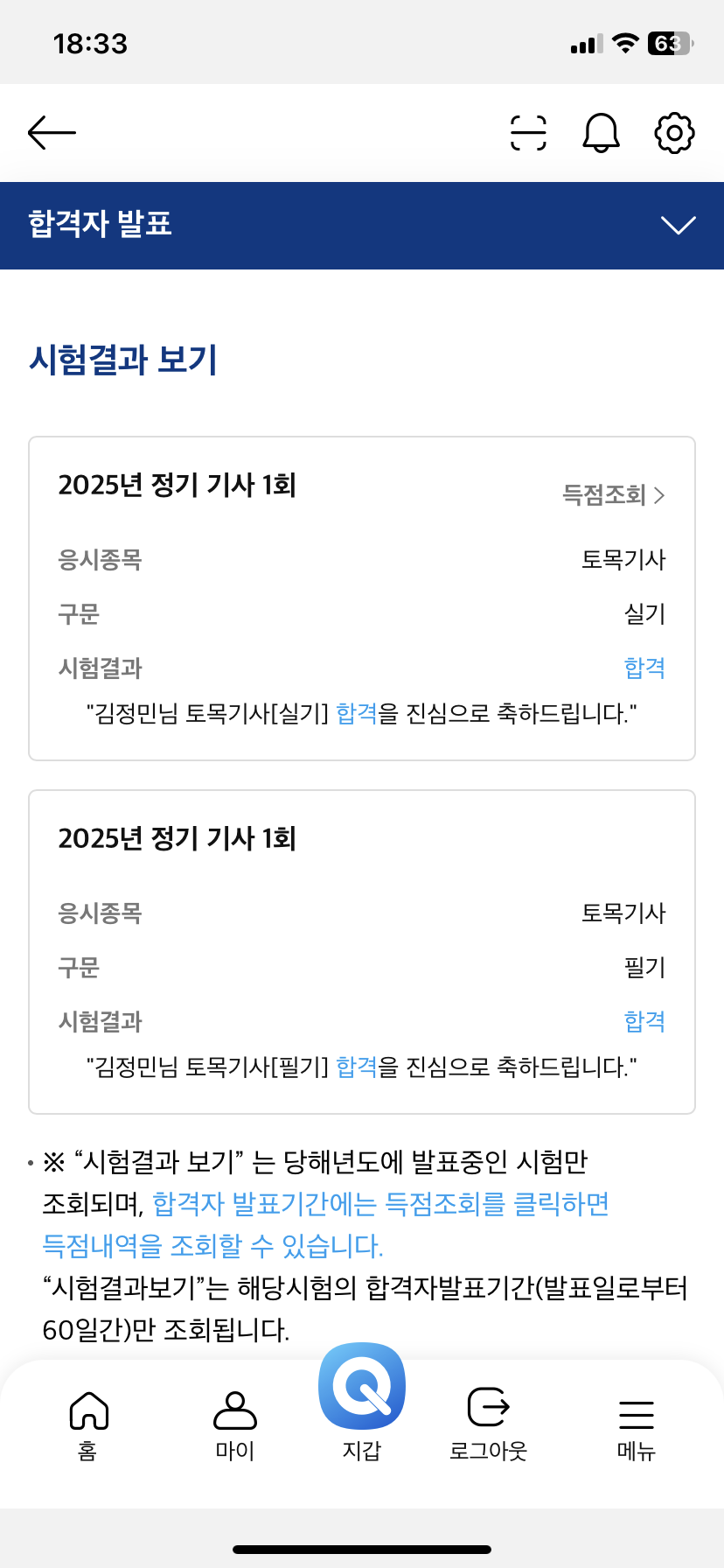Open the 지갑 wallet button
Image resolution: width=724 pixels, height=1568 pixels.
coord(362,1401)
